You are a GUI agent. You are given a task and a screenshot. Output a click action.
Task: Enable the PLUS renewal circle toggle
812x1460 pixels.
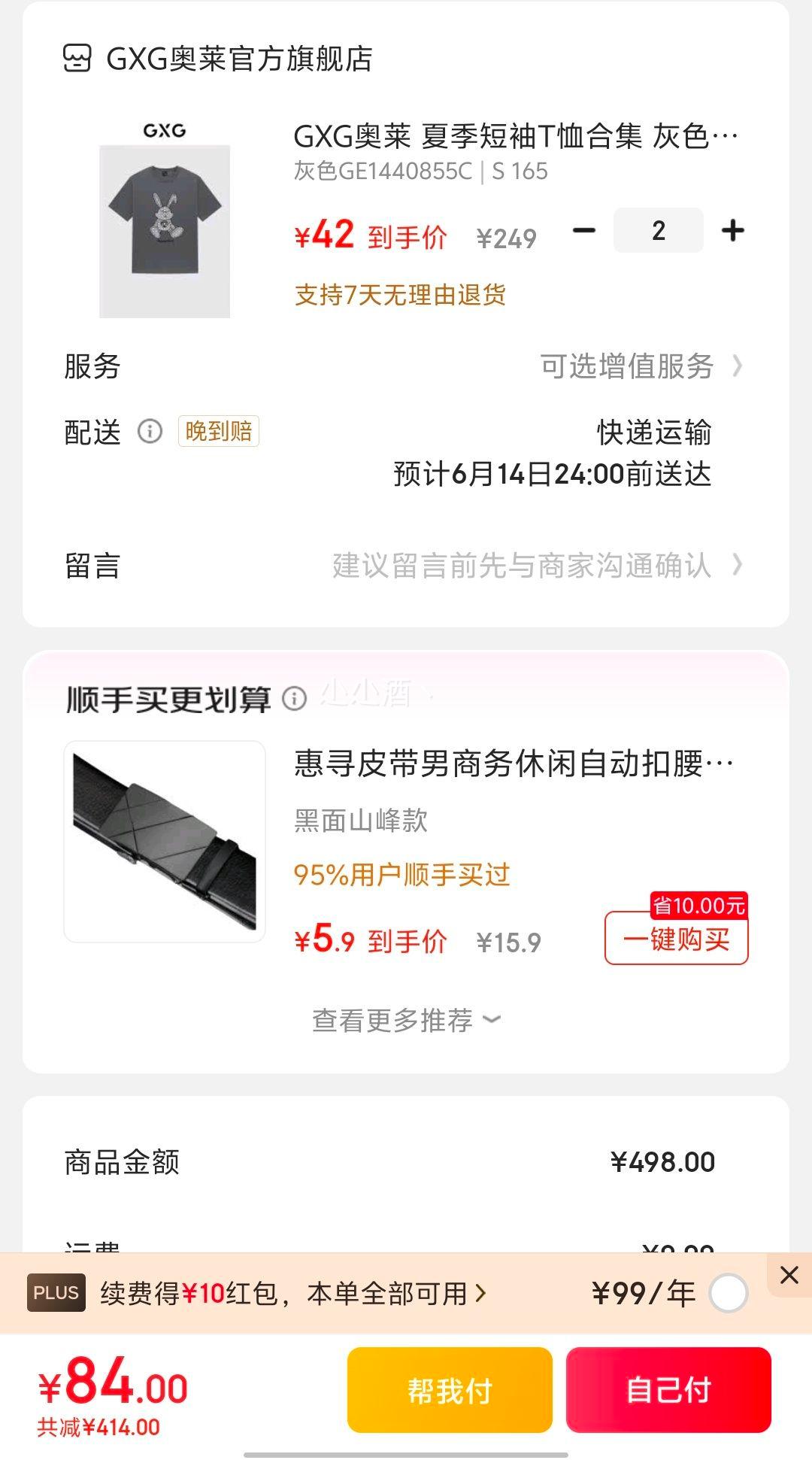tap(727, 1294)
